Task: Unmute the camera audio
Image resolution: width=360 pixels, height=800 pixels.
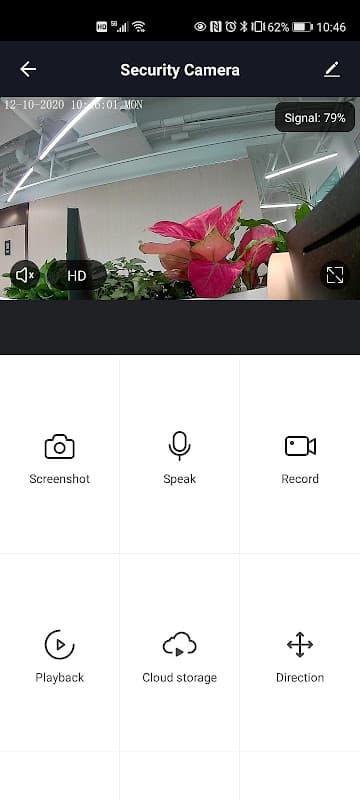Action: (24, 276)
